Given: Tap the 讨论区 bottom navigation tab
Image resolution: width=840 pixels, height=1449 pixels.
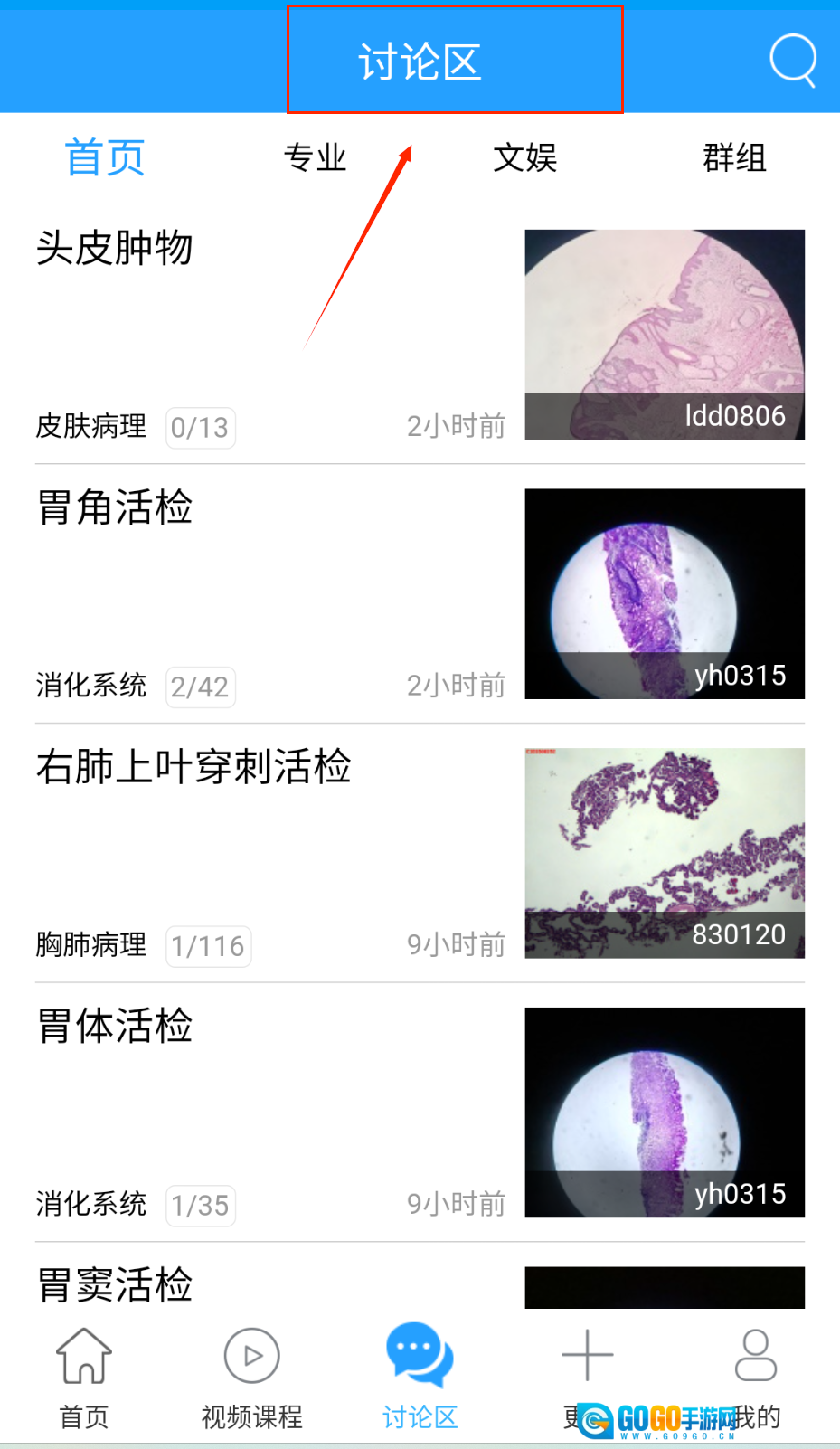Looking at the screenshot, I should click(420, 1375).
